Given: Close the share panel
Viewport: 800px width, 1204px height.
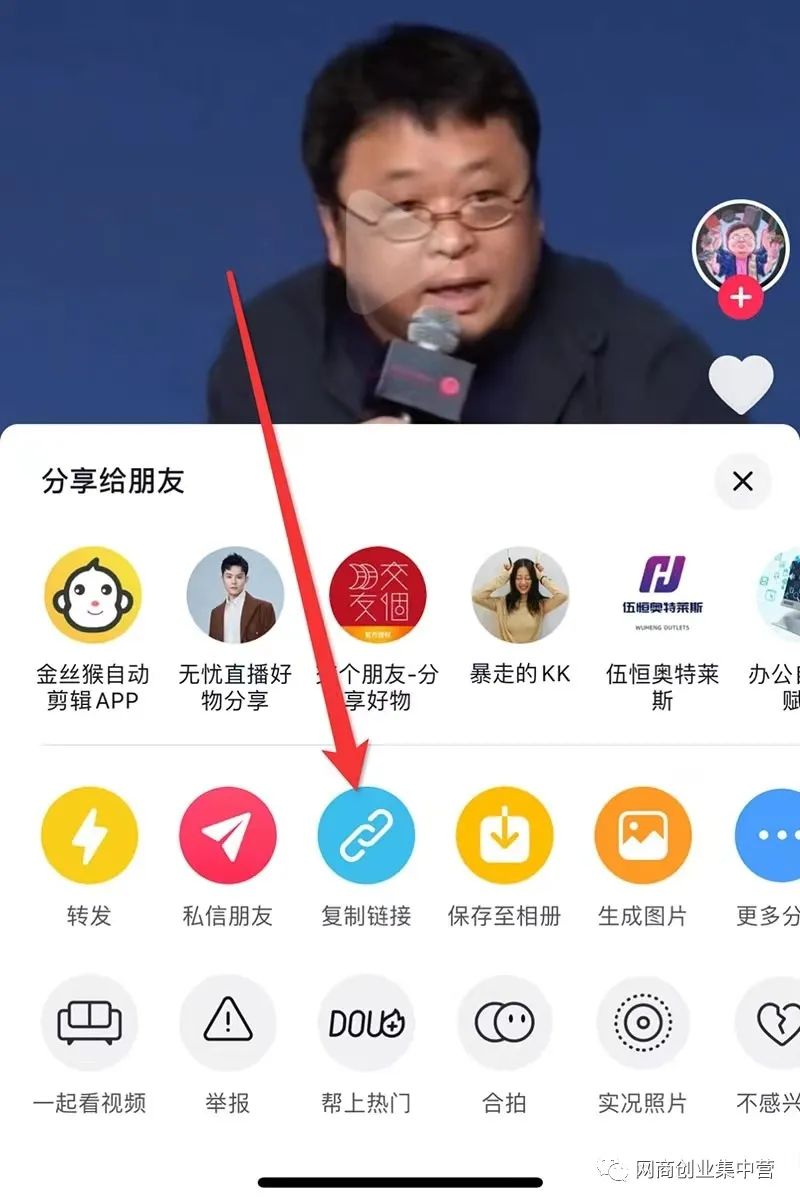Looking at the screenshot, I should pos(742,482).
